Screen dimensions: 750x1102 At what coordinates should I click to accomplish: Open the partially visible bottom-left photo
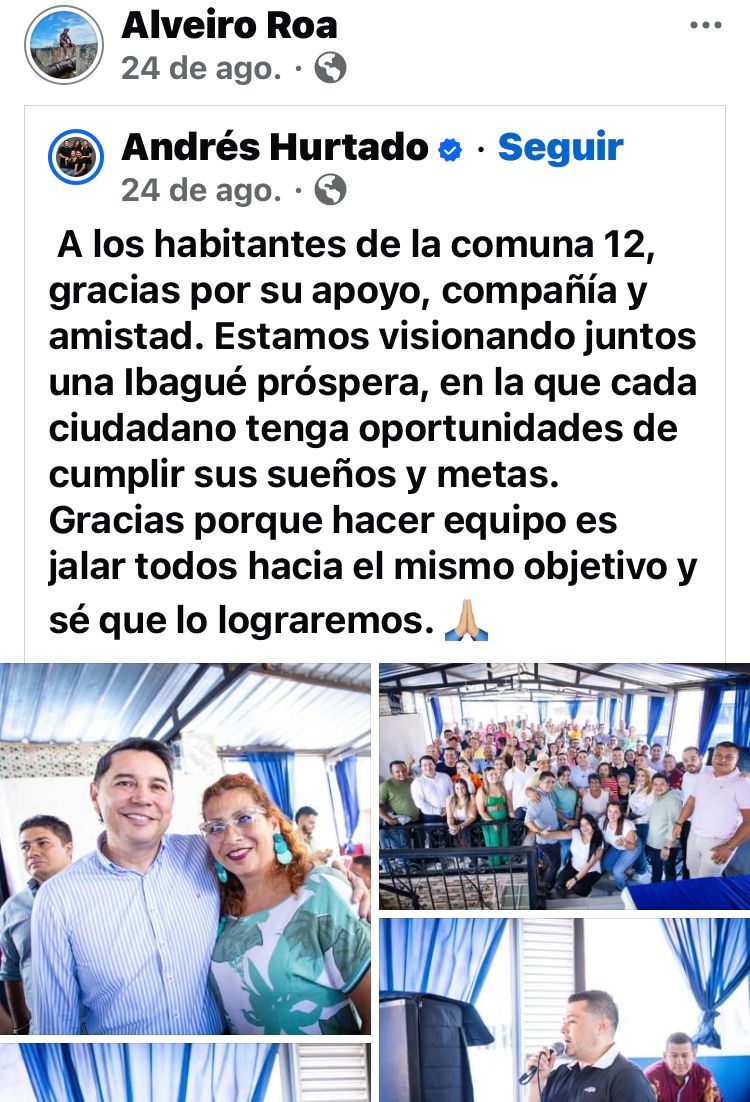185,1072
